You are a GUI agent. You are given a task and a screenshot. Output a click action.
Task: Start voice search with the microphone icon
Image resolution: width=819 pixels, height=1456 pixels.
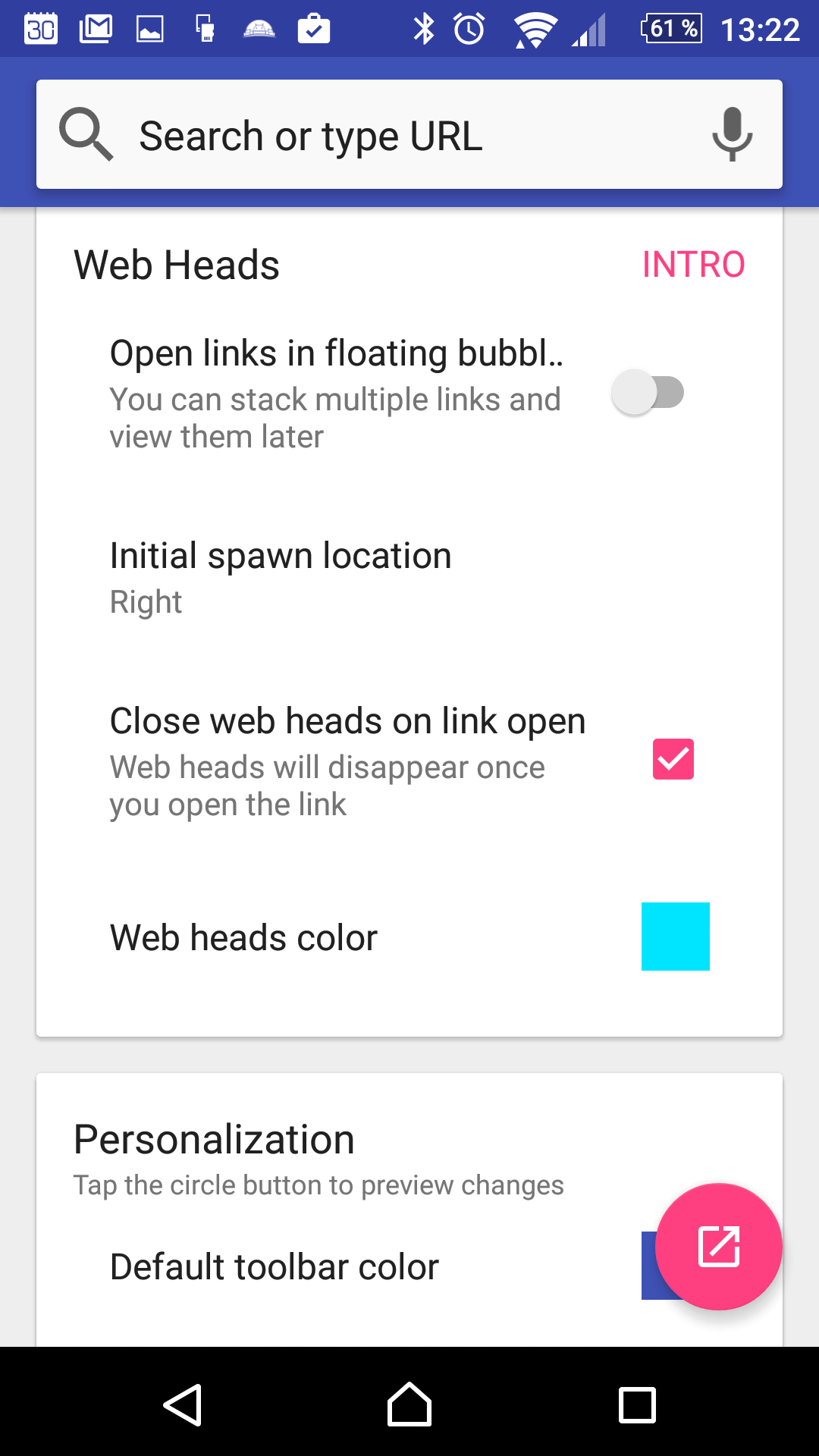(x=732, y=134)
